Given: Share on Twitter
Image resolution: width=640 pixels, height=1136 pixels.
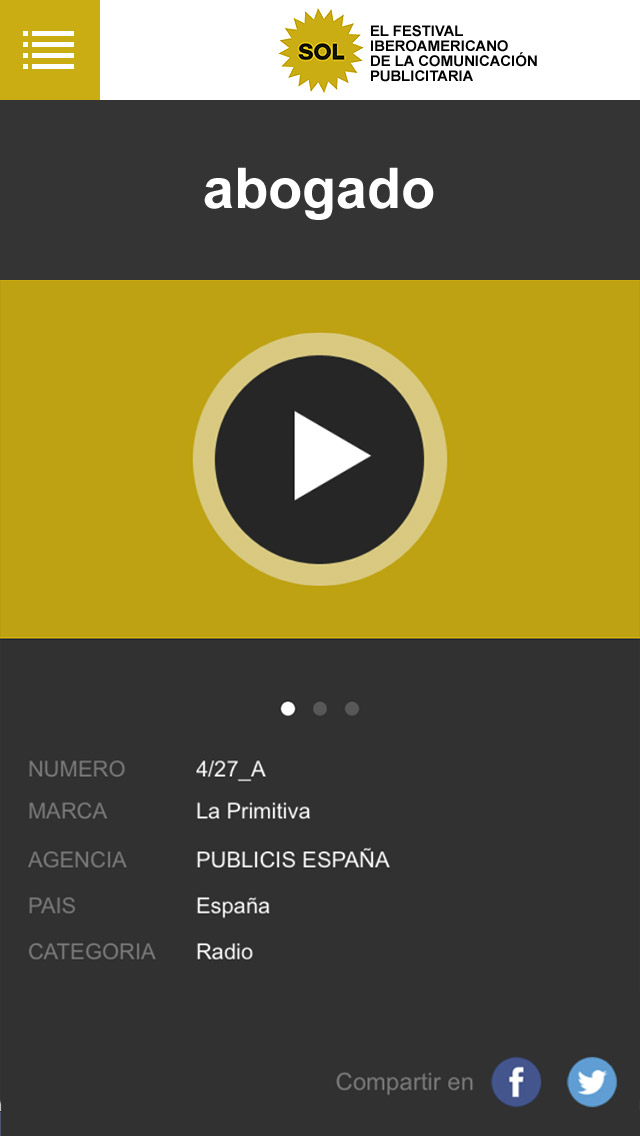Looking at the screenshot, I should (x=592, y=1082).
